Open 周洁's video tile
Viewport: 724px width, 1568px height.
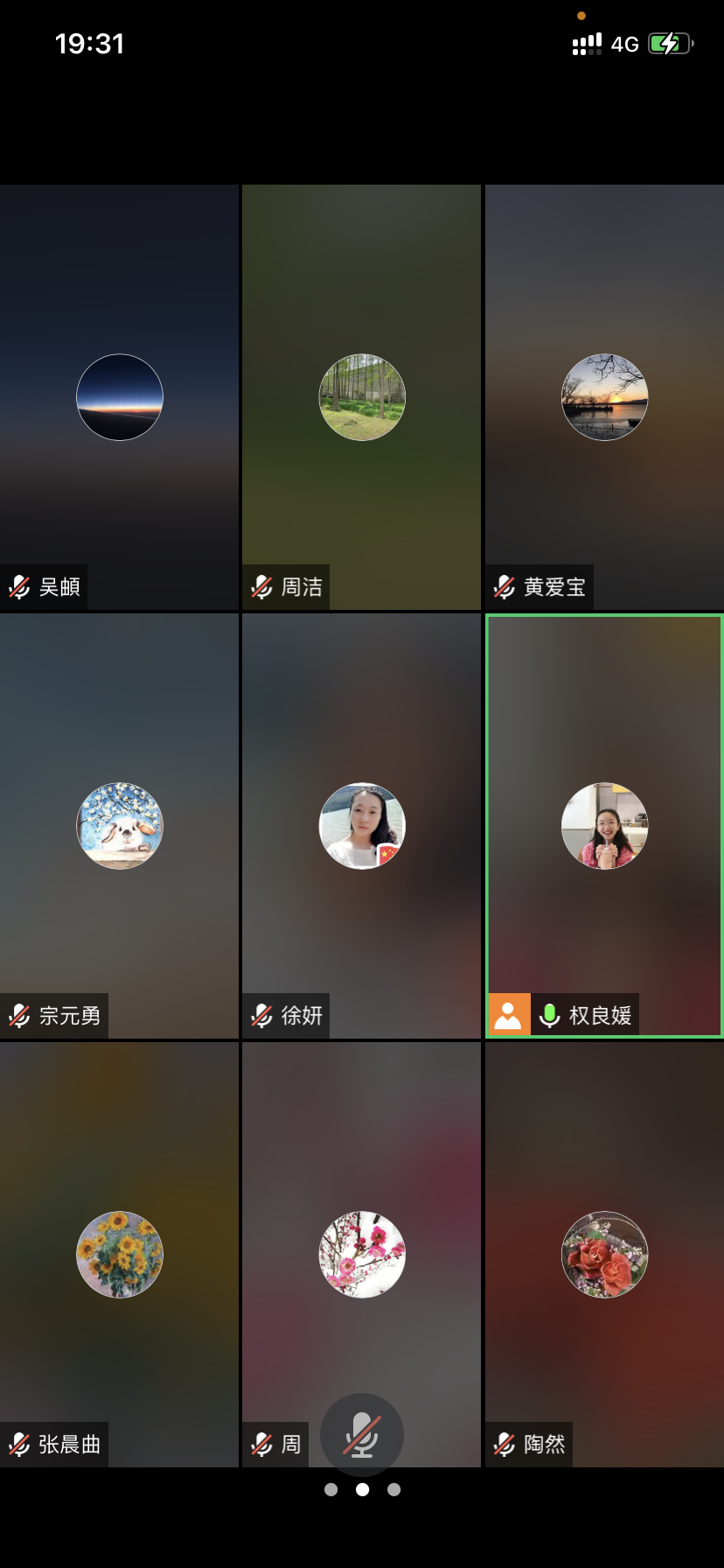[x=362, y=397]
